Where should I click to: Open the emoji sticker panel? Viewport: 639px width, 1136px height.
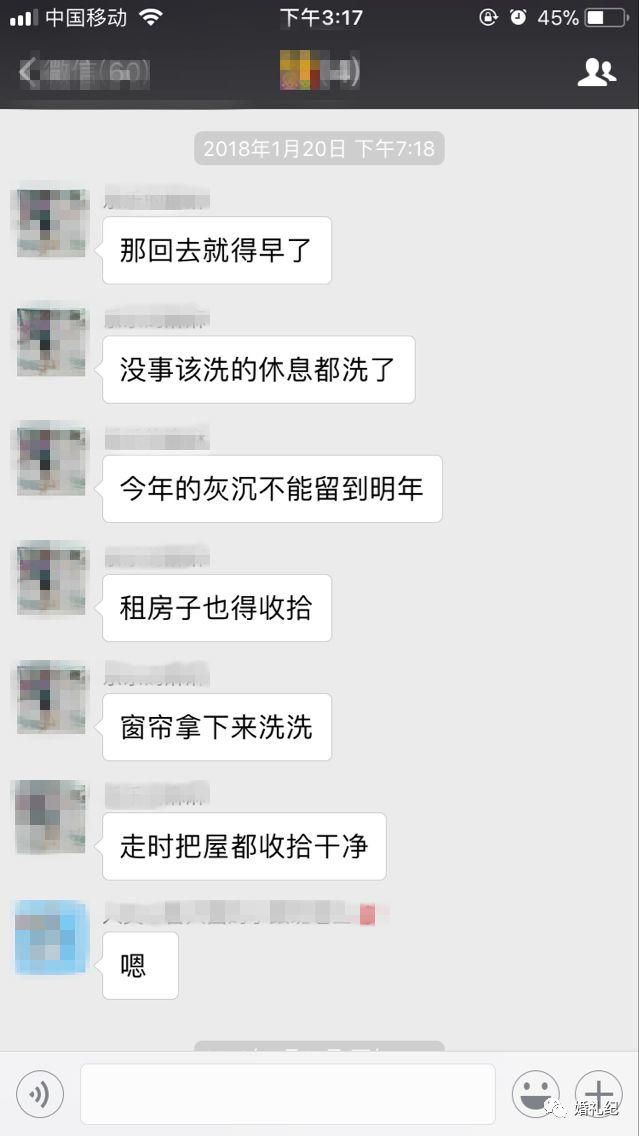(x=535, y=1094)
